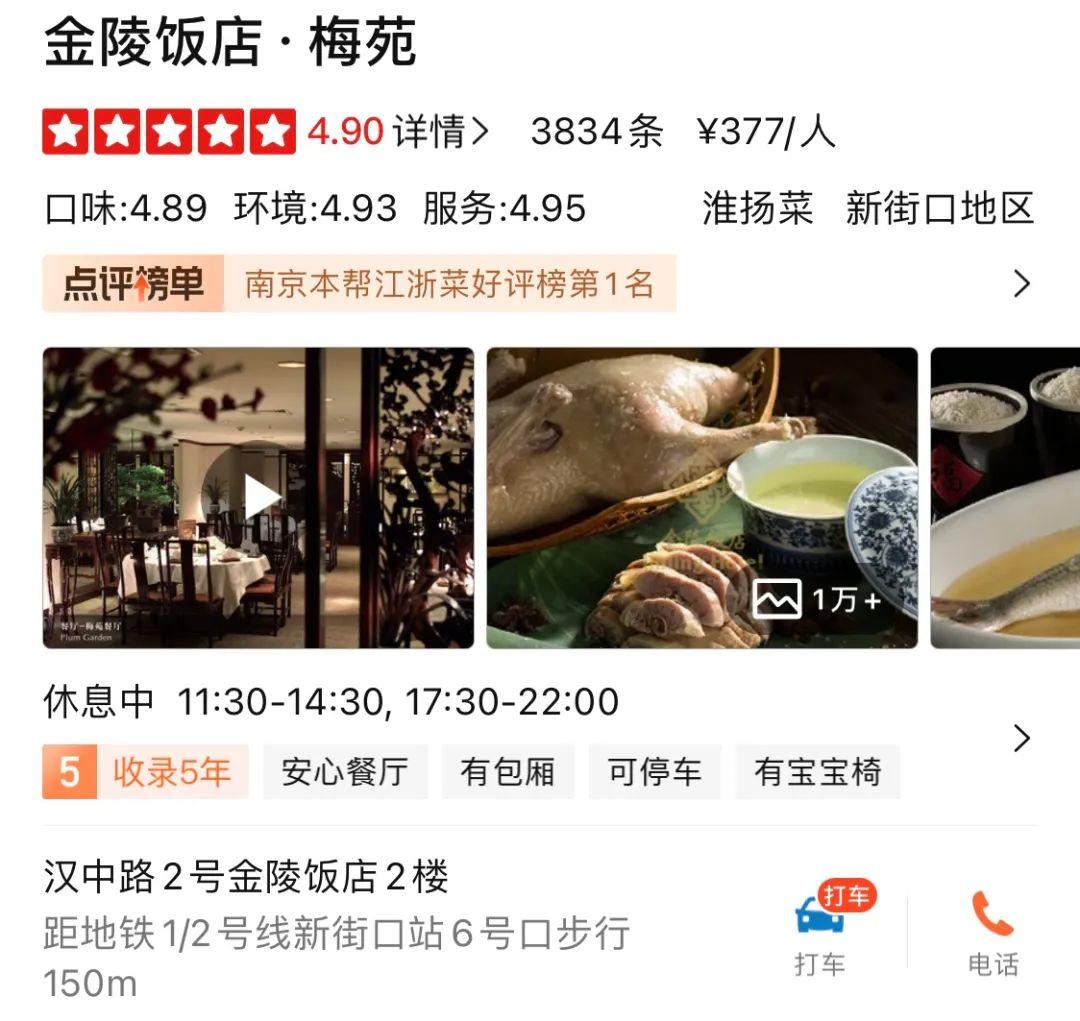Viewport: 1080px width, 1021px height.
Task: Expand business hours and restaurant tags
Action: 1021,738
